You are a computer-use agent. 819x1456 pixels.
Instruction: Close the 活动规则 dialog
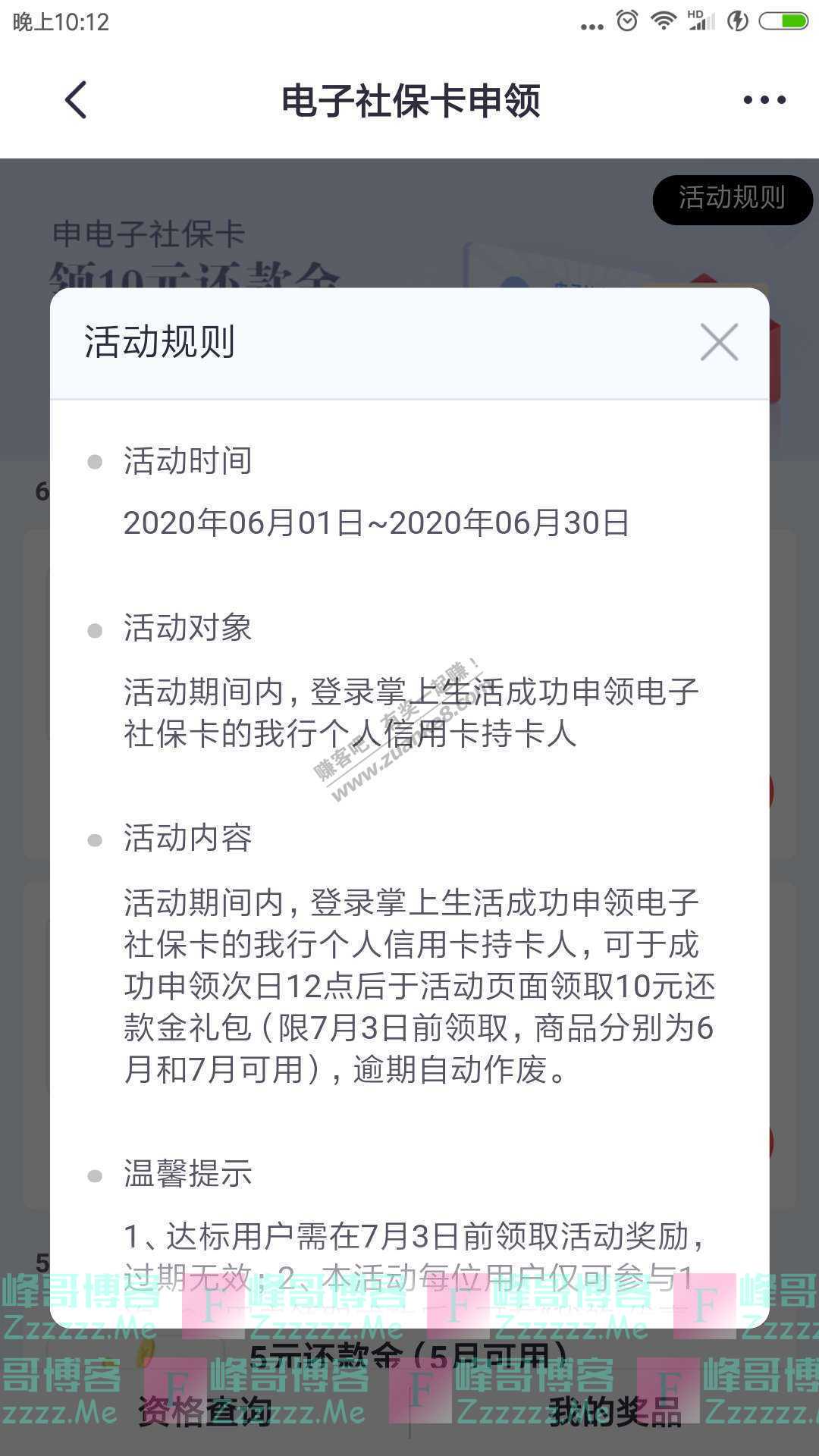[x=718, y=342]
